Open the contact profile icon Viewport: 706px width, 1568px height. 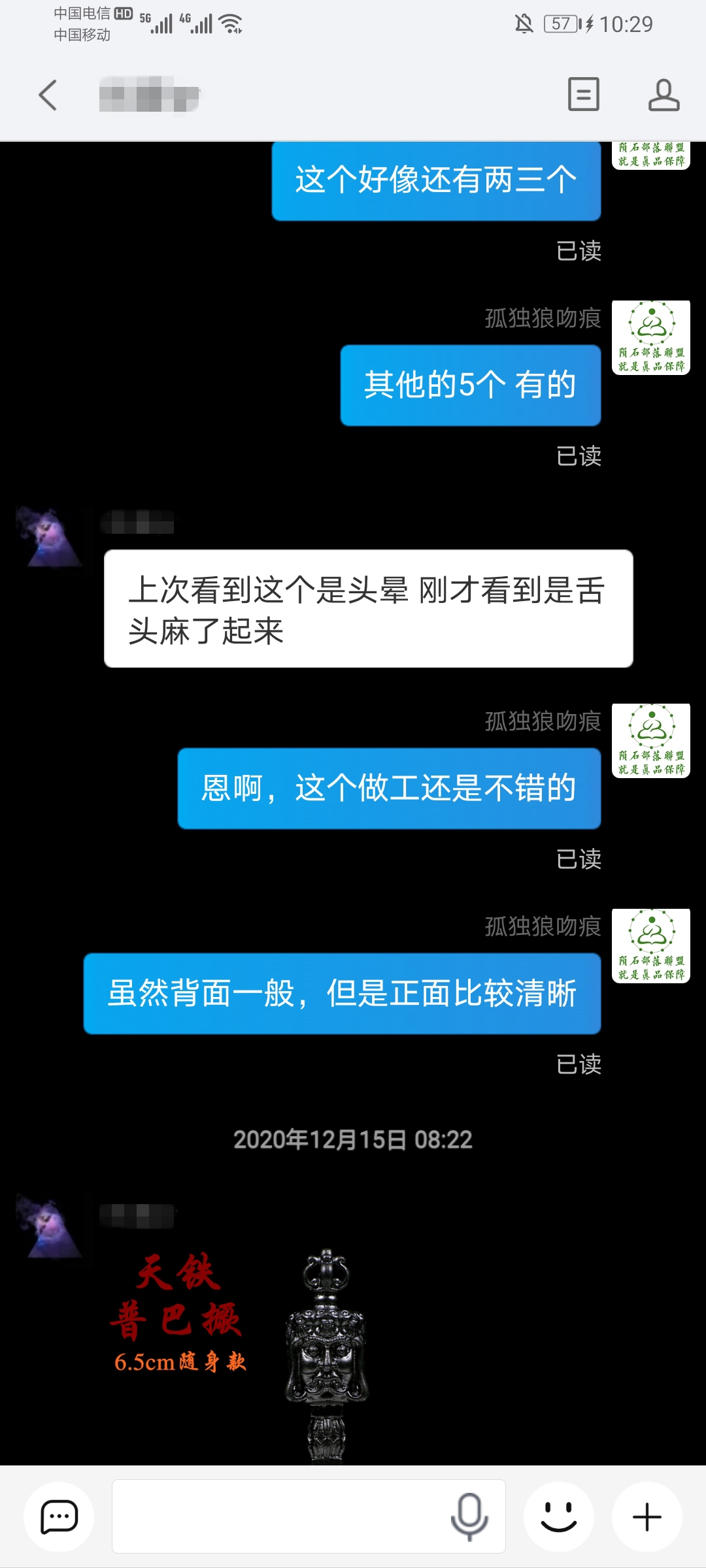[664, 95]
